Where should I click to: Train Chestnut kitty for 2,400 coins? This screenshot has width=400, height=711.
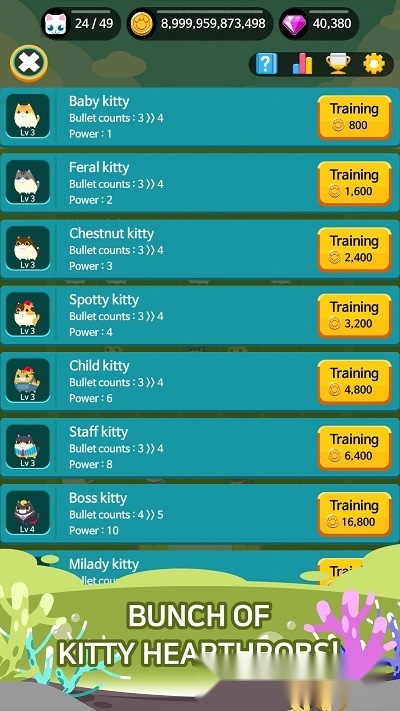pos(354,249)
